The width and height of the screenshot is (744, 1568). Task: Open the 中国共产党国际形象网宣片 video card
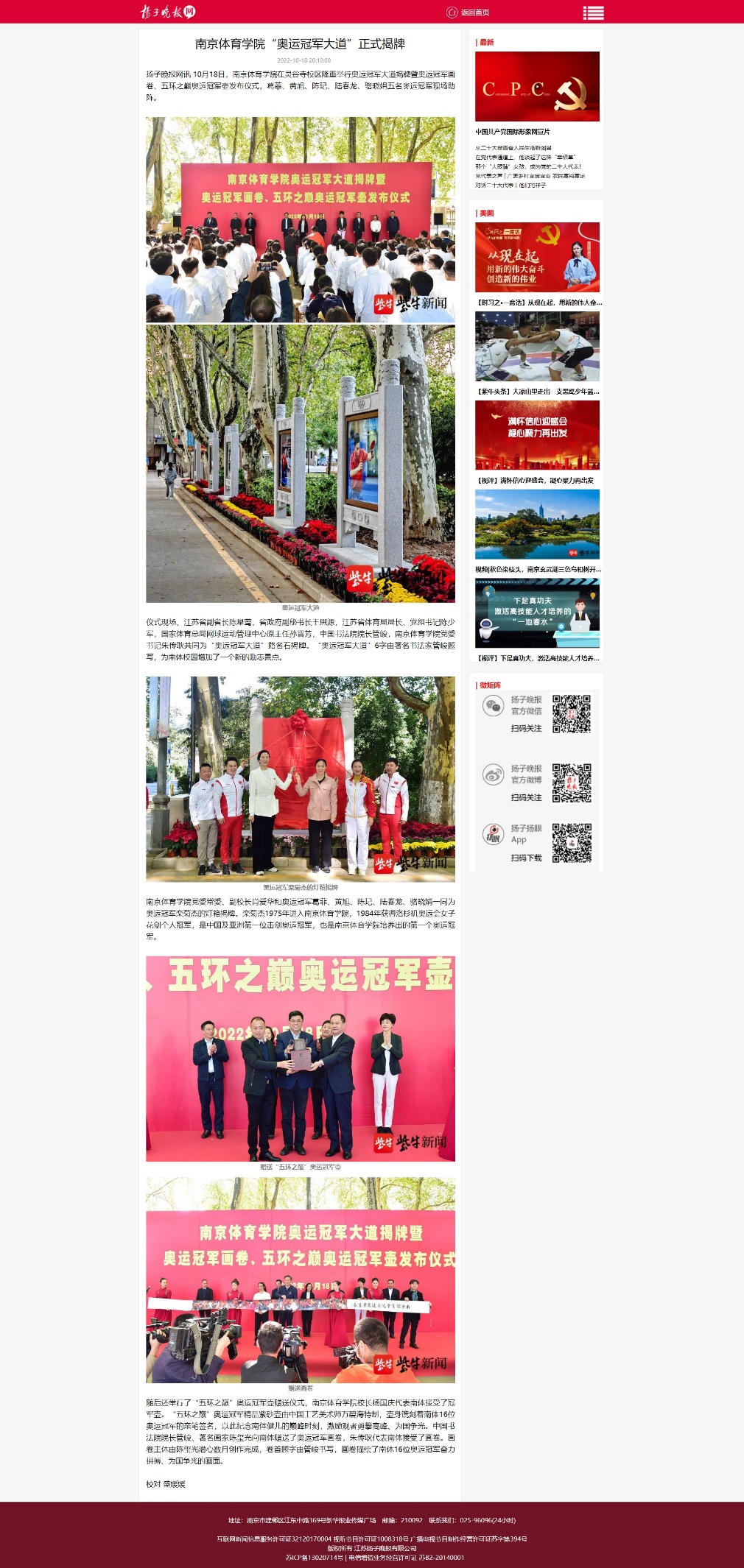[537, 87]
